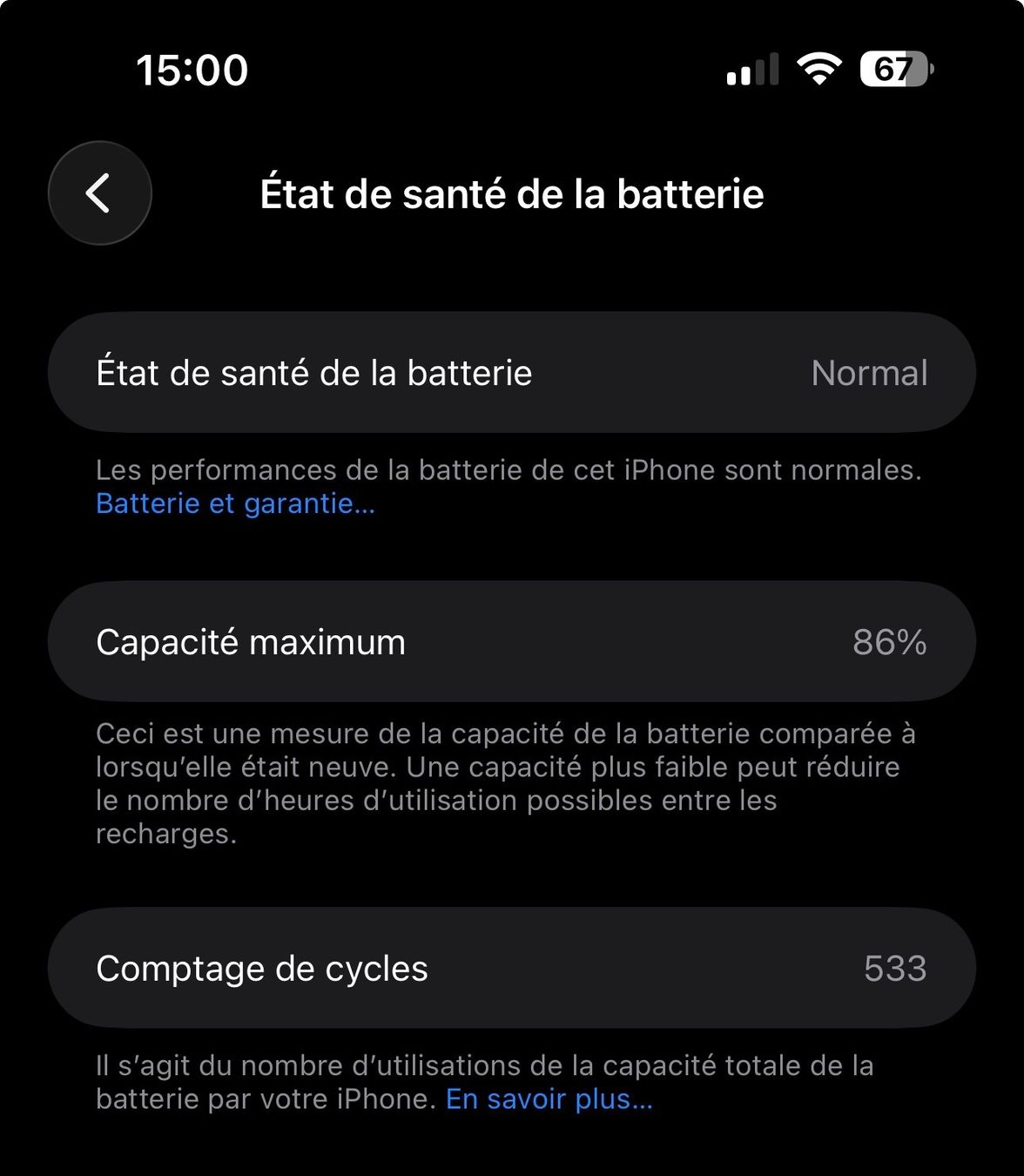Tap the battery performance description text
Image resolution: width=1024 pixels, height=1176 pixels.
508,470
